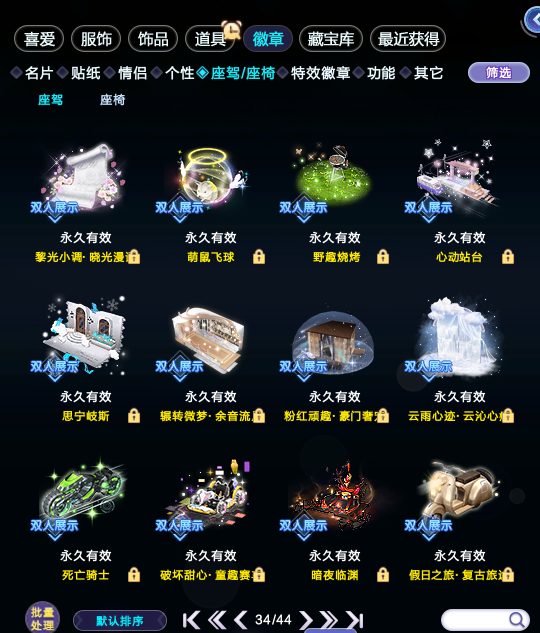This screenshot has width=540, height=633.
Task: Switch to the 最近获得 tab
Action: (x=408, y=39)
